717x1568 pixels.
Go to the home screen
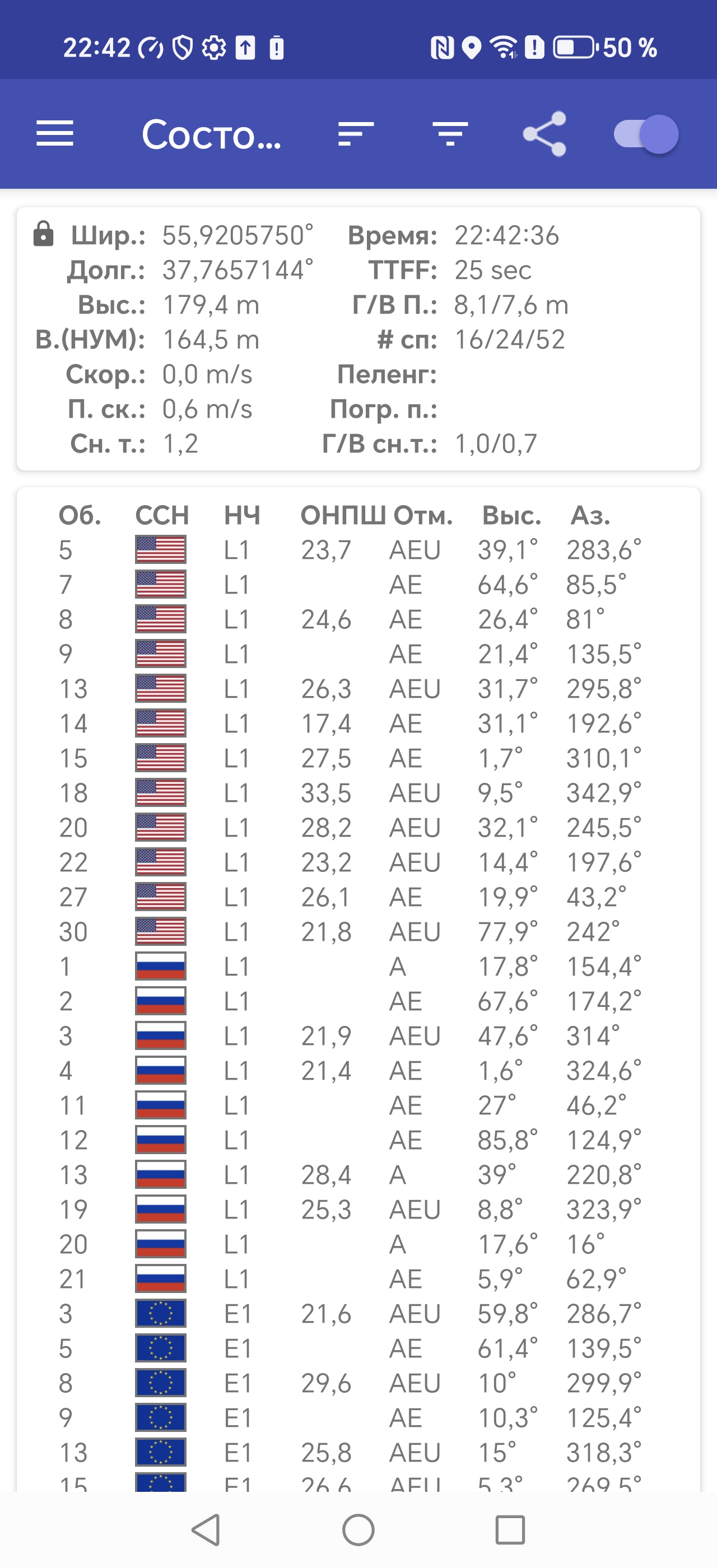[x=358, y=1530]
